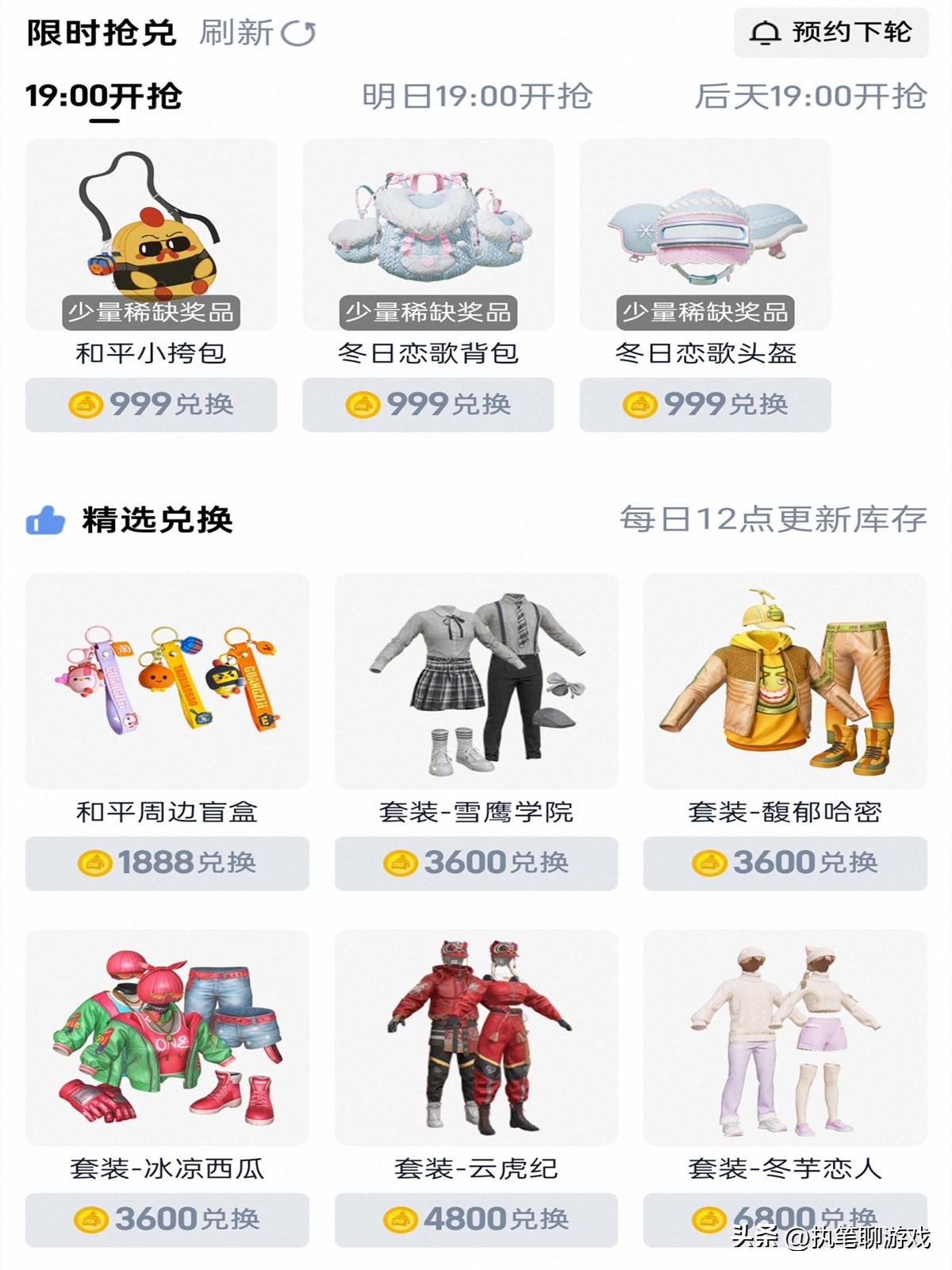Screen dimensions: 952x1270
Task: Exchange 3600 coins for 套装-馥郁哈密
Action: [x=785, y=863]
